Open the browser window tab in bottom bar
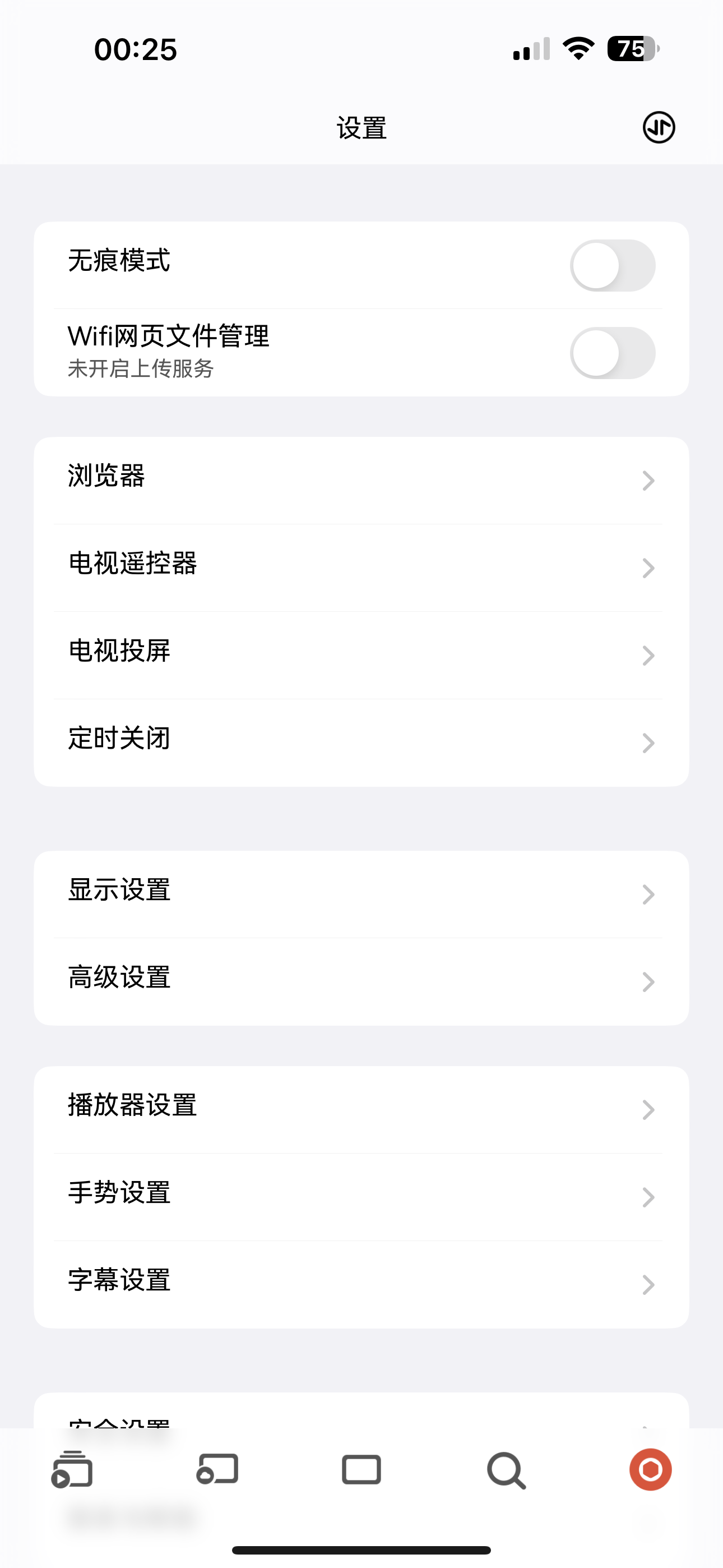Screen dimensions: 723x1568 tap(361, 1470)
